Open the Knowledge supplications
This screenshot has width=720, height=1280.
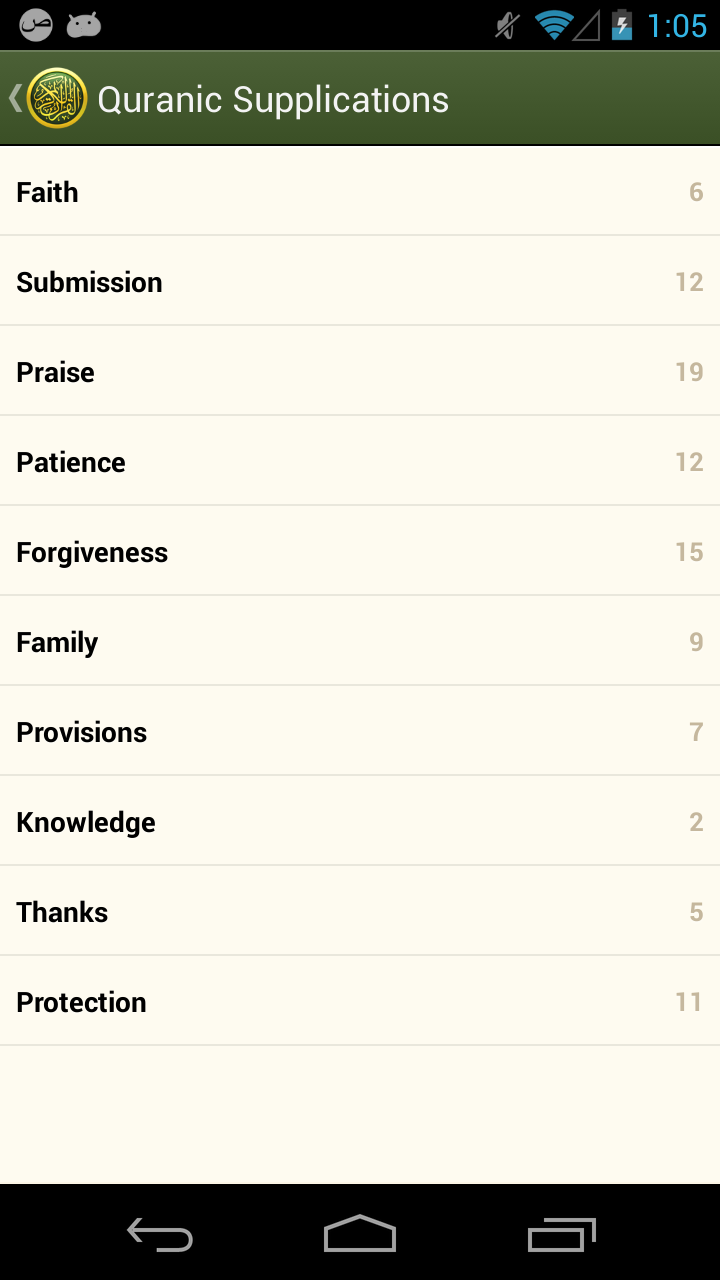[x=360, y=821]
